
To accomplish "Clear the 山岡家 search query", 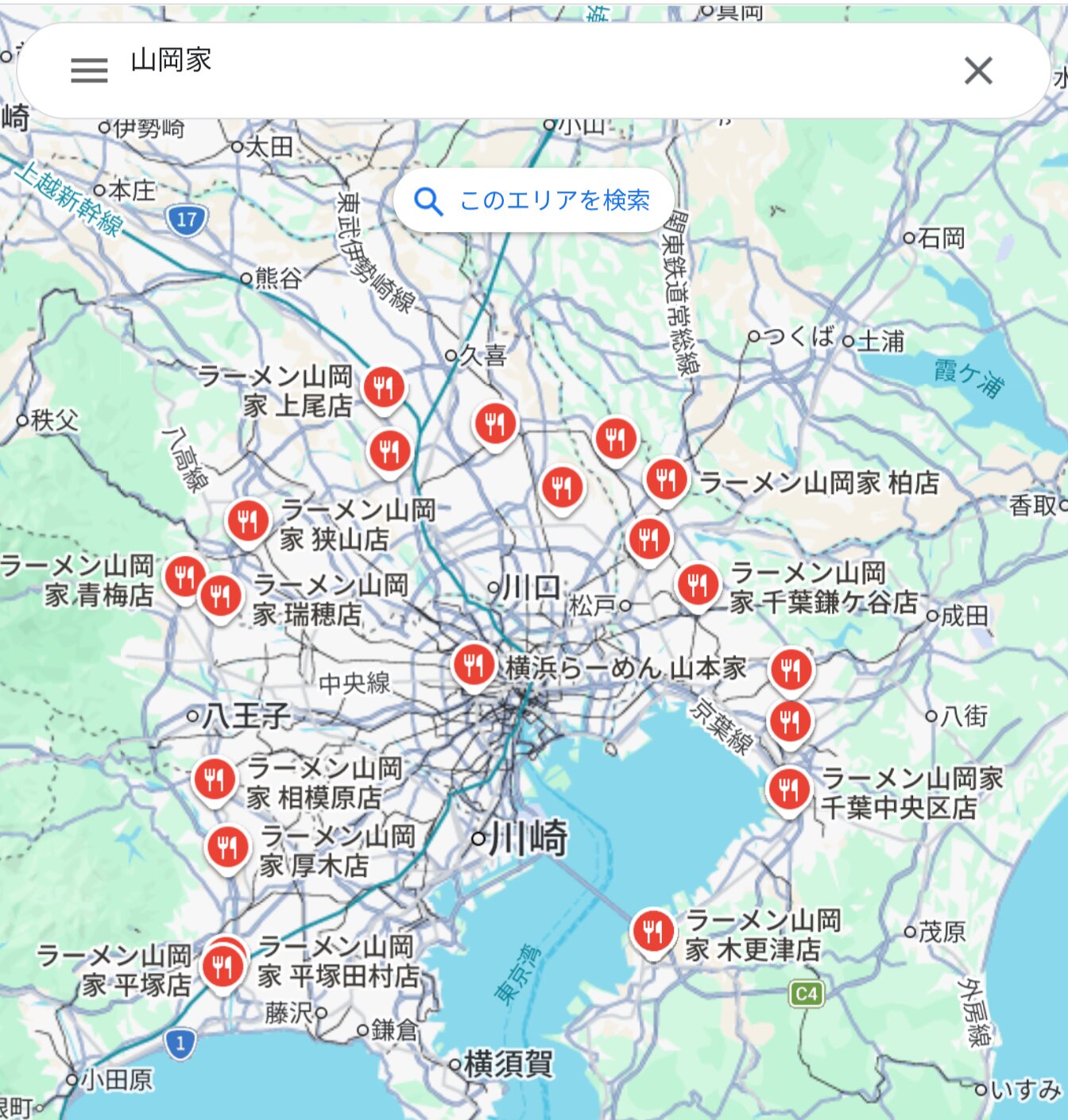I will [977, 71].
